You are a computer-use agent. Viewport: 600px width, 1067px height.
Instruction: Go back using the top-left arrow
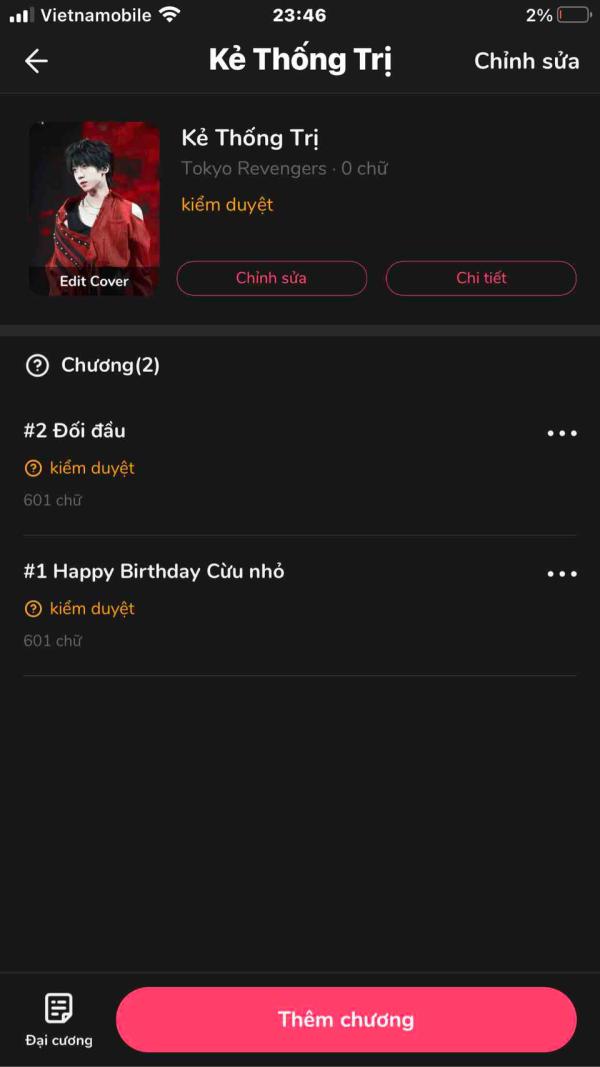click(36, 61)
